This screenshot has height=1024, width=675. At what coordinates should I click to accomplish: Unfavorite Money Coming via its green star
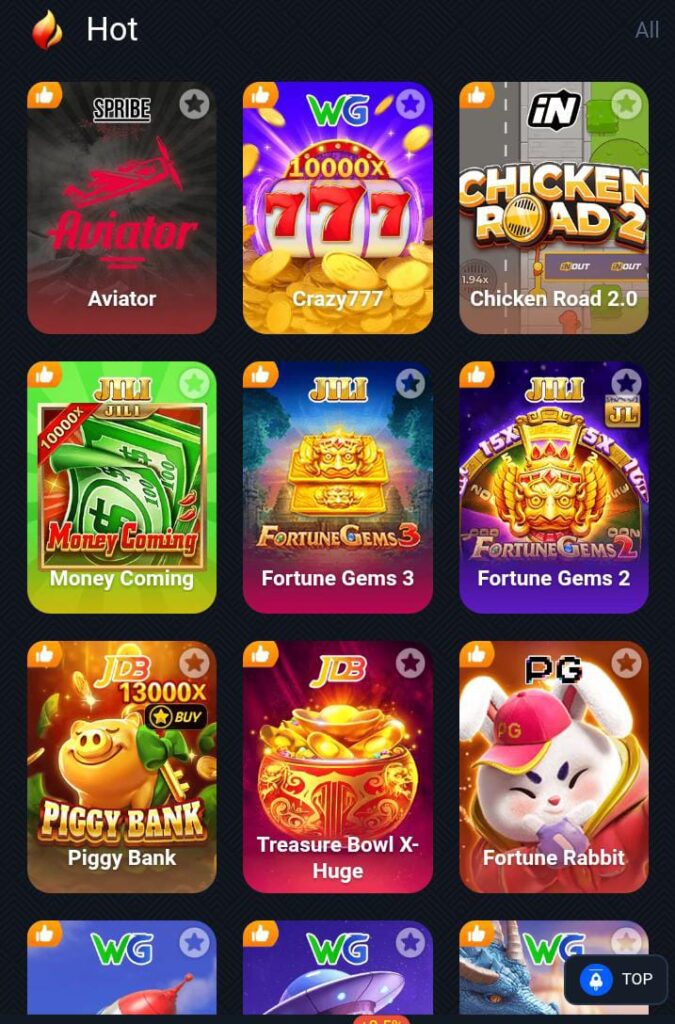[194, 383]
